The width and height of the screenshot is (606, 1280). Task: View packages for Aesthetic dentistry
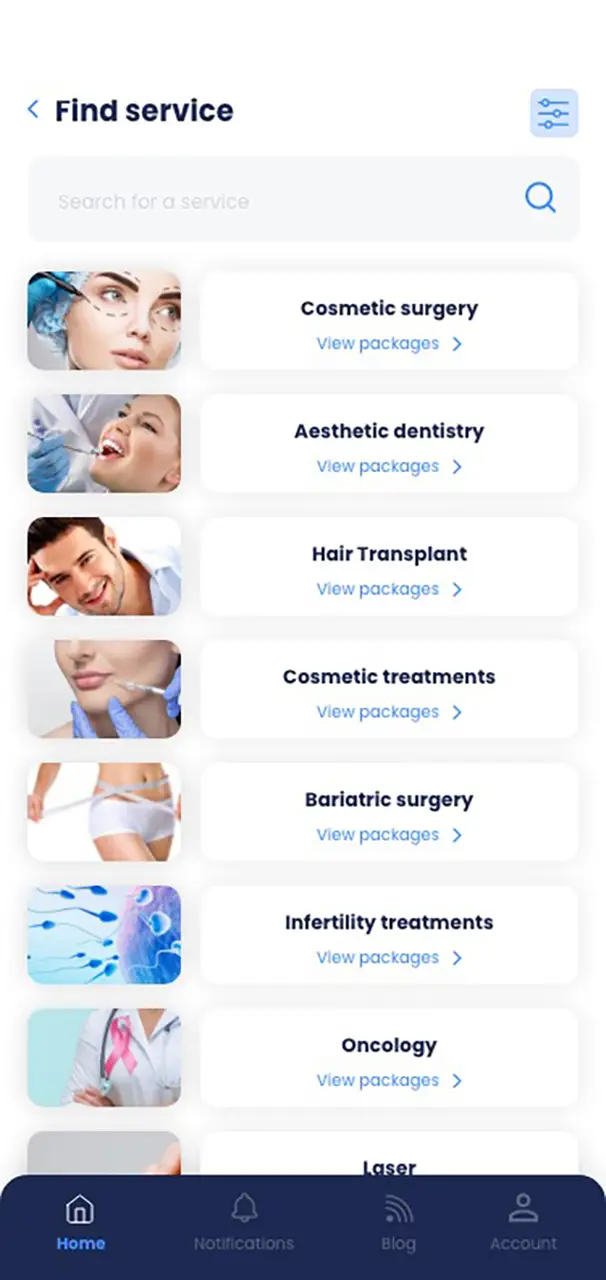tap(389, 467)
